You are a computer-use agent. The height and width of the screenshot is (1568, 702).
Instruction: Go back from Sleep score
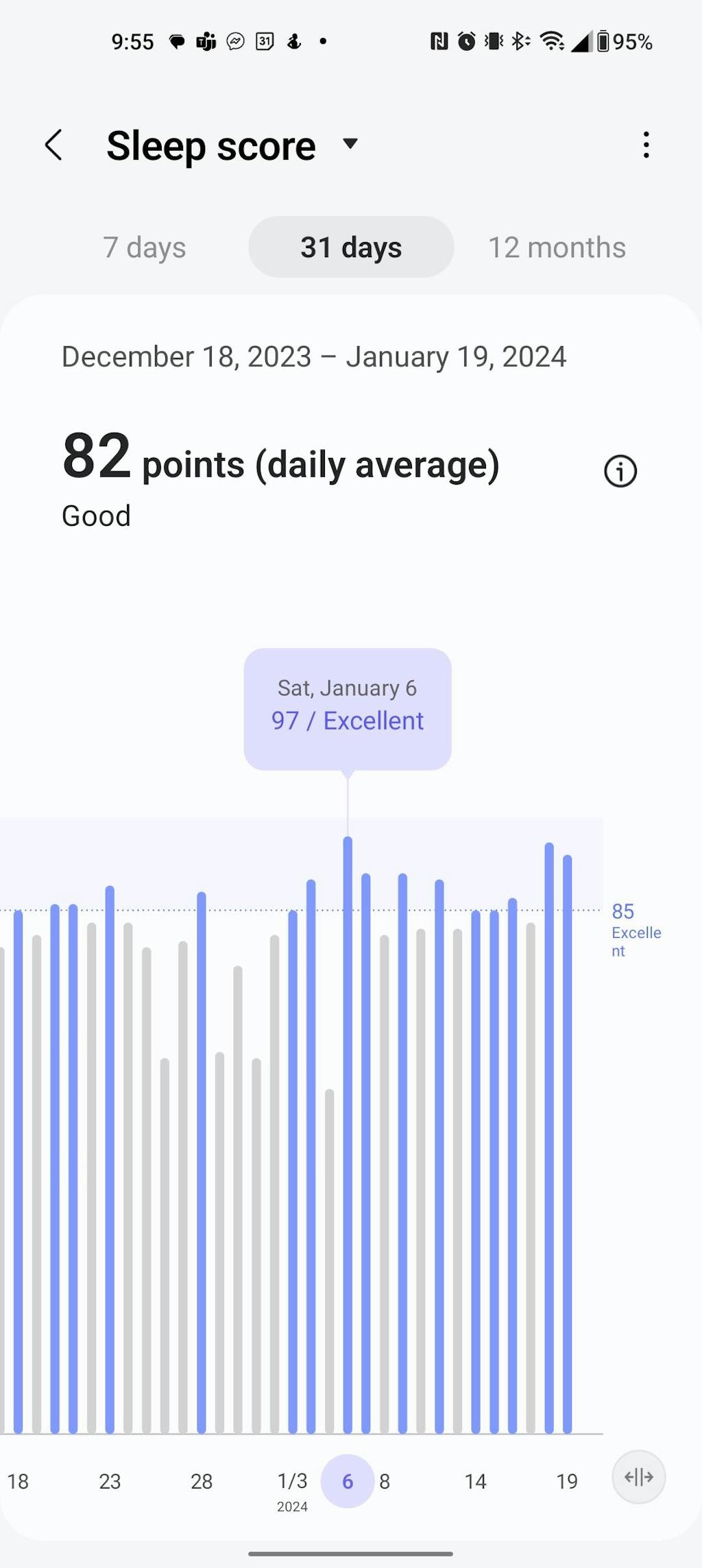point(53,145)
